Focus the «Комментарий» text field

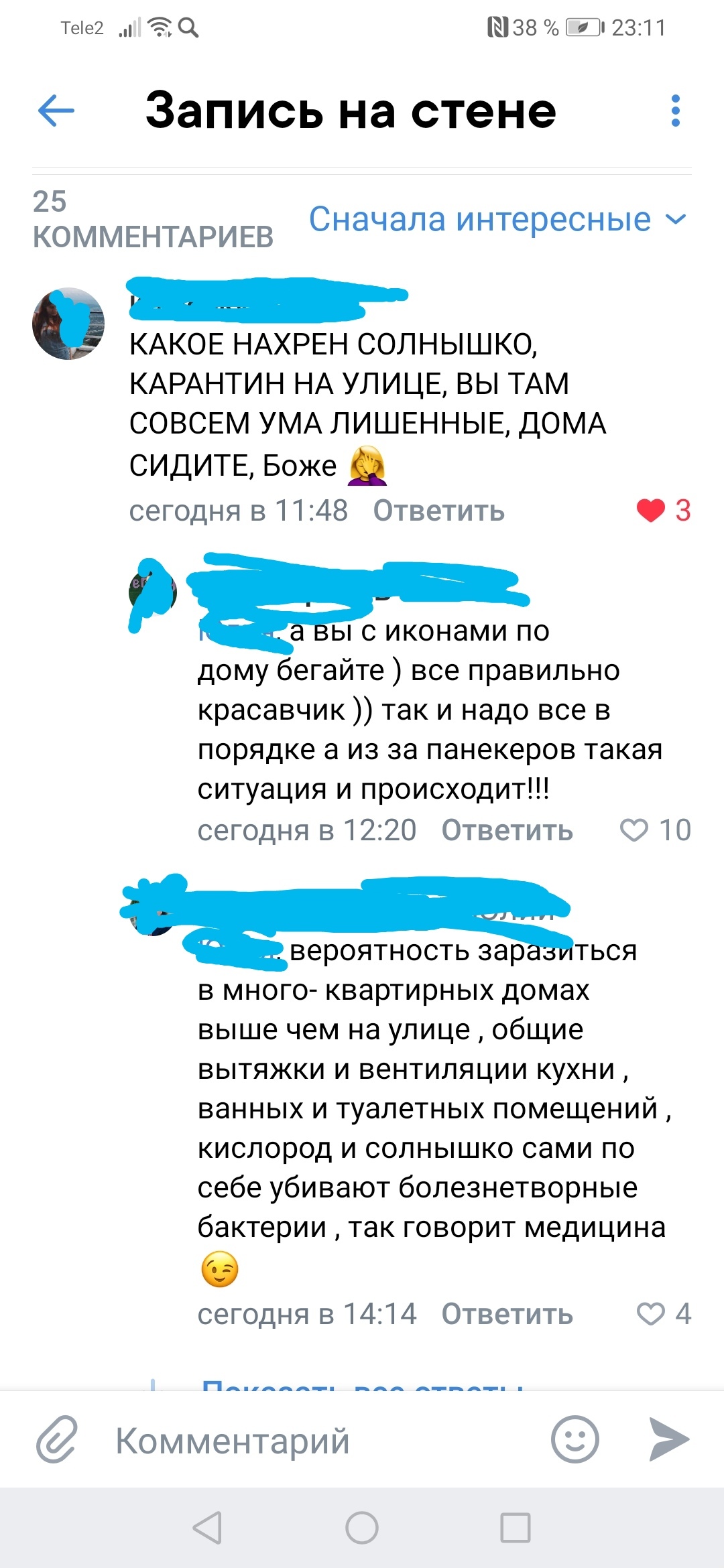click(315, 1440)
